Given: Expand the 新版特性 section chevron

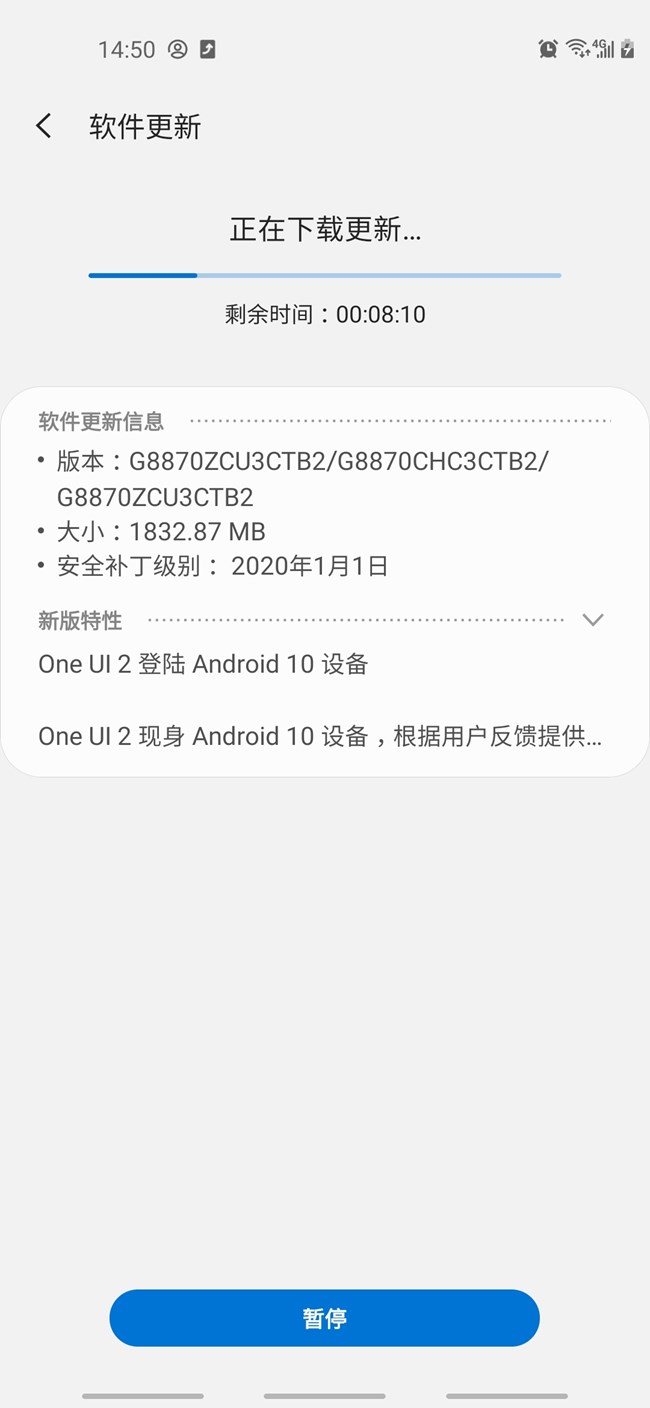Looking at the screenshot, I should pyautogui.click(x=593, y=620).
